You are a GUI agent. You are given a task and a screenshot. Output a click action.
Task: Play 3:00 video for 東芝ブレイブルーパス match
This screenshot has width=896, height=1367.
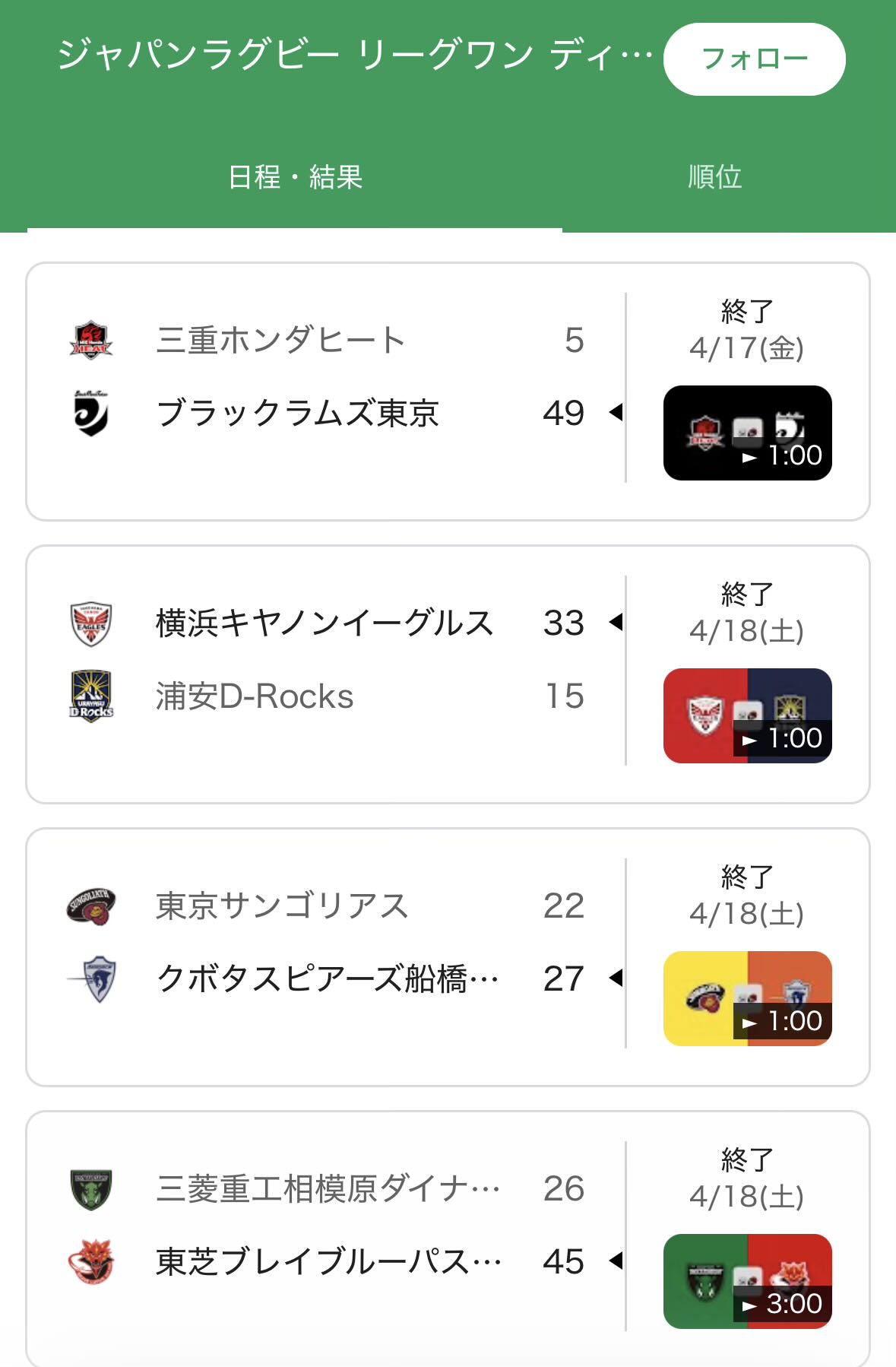tap(747, 1282)
